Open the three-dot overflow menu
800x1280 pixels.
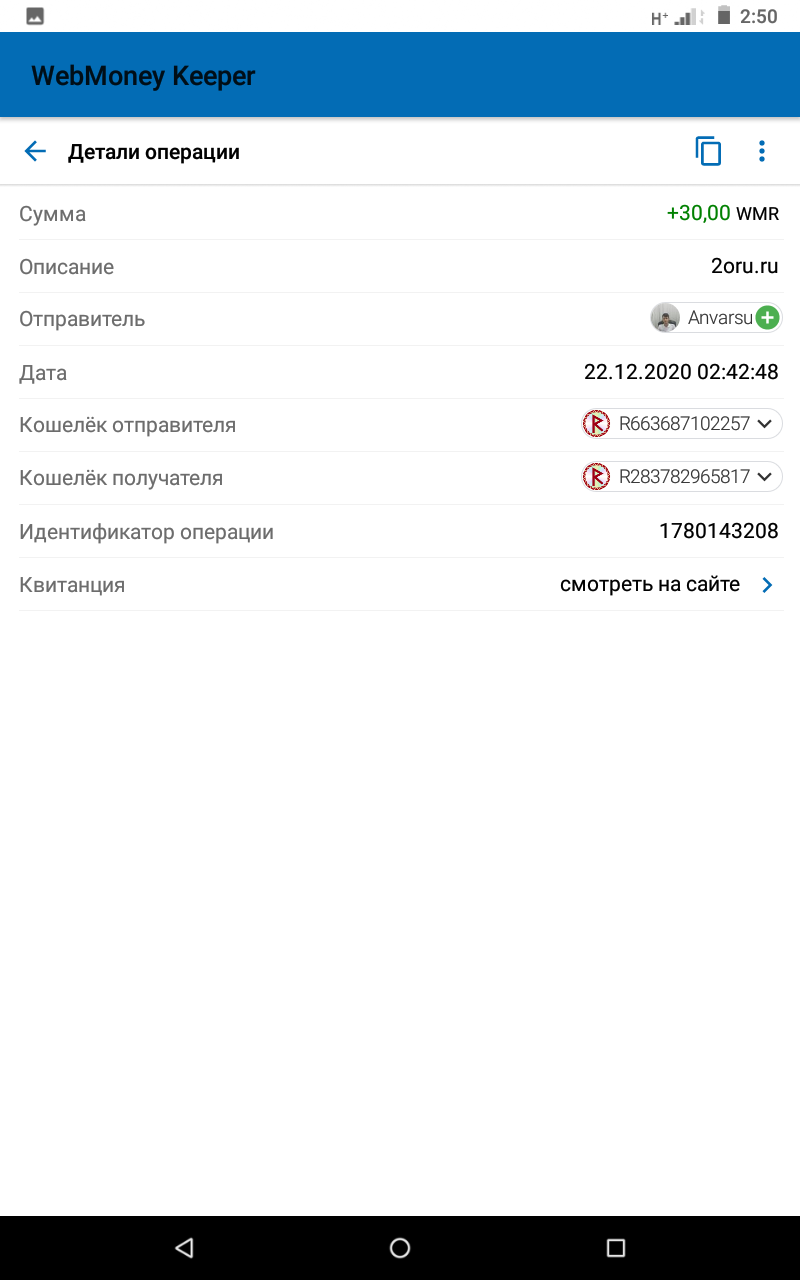(762, 152)
